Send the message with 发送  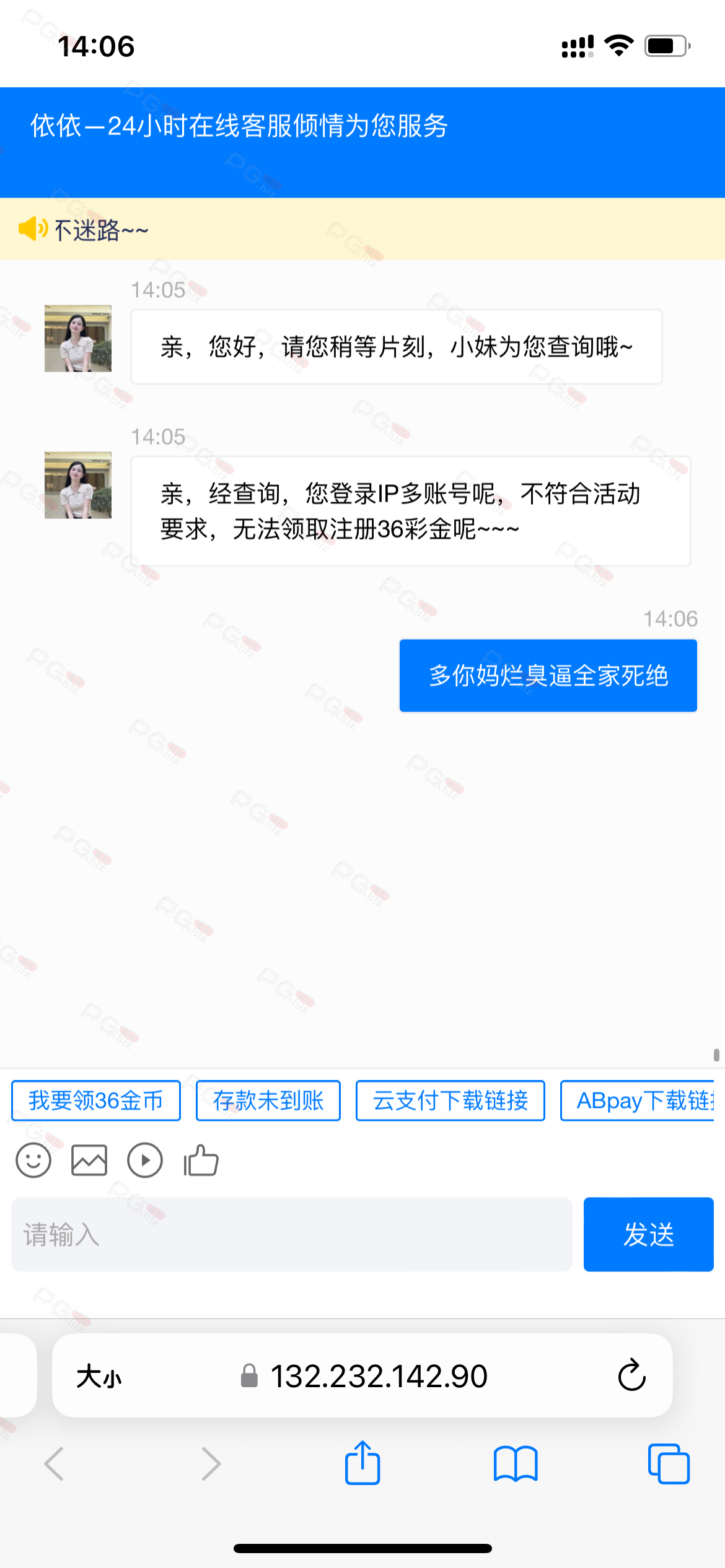coord(649,1234)
